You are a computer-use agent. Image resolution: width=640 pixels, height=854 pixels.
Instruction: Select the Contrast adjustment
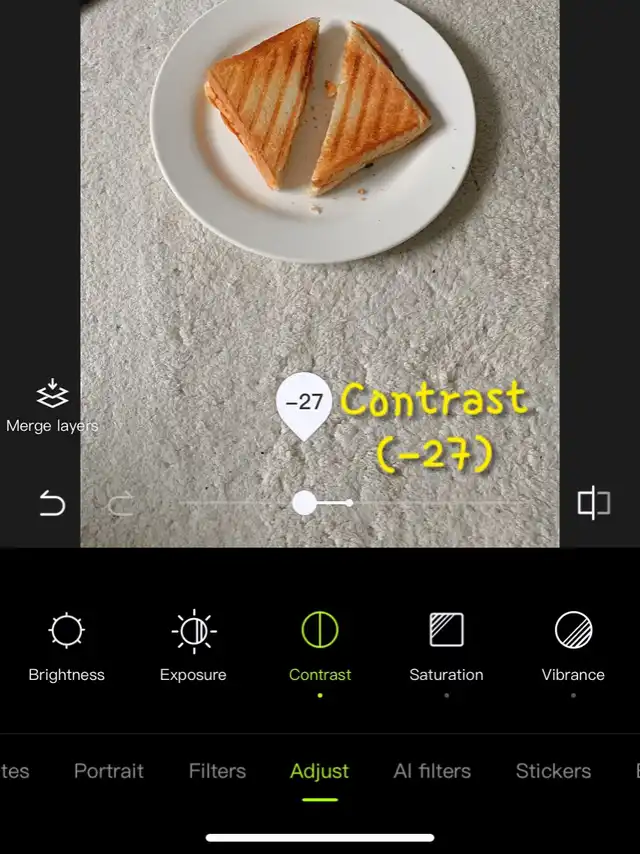point(320,647)
